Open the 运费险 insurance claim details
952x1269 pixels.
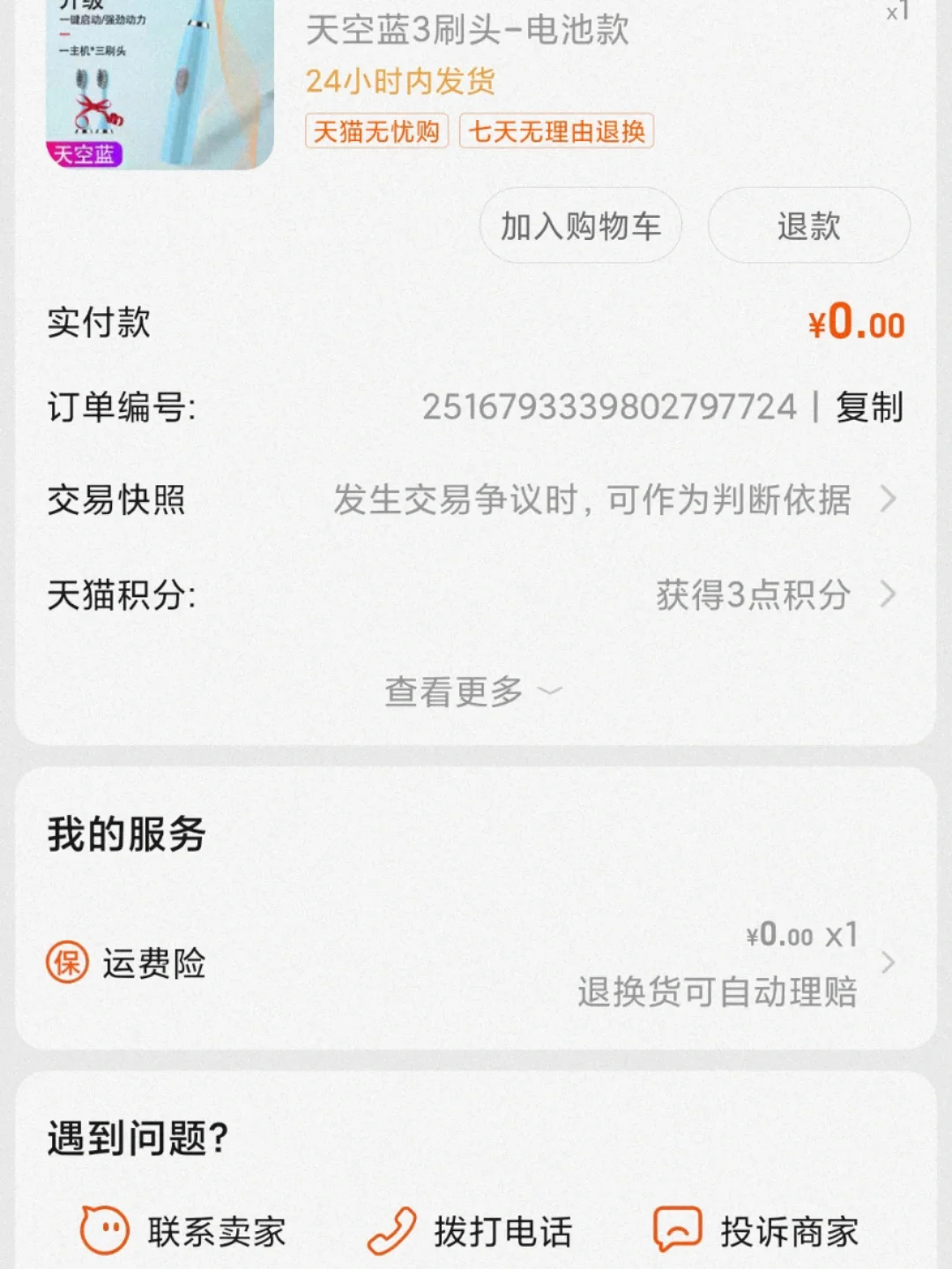pyautogui.click(x=888, y=964)
